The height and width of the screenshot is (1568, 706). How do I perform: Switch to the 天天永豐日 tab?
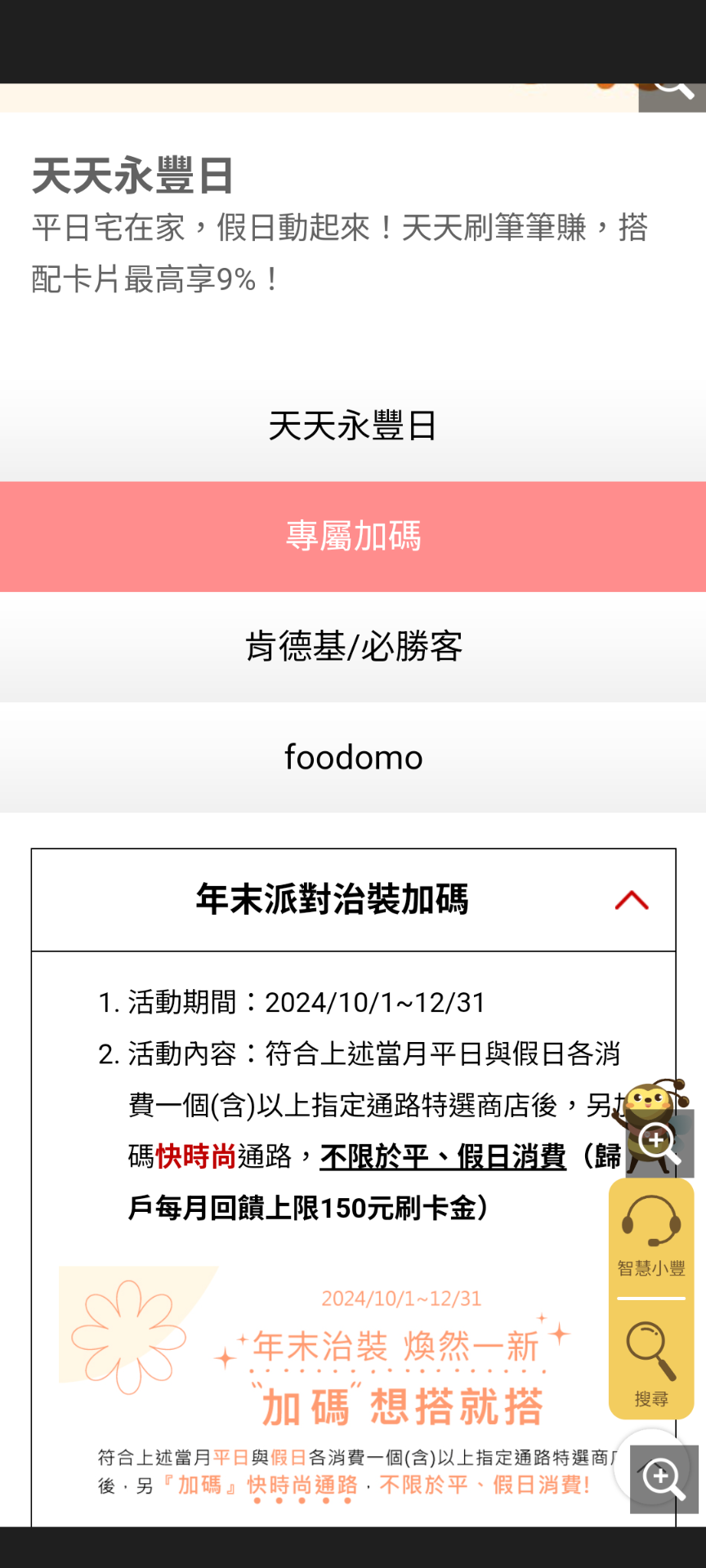(x=353, y=426)
